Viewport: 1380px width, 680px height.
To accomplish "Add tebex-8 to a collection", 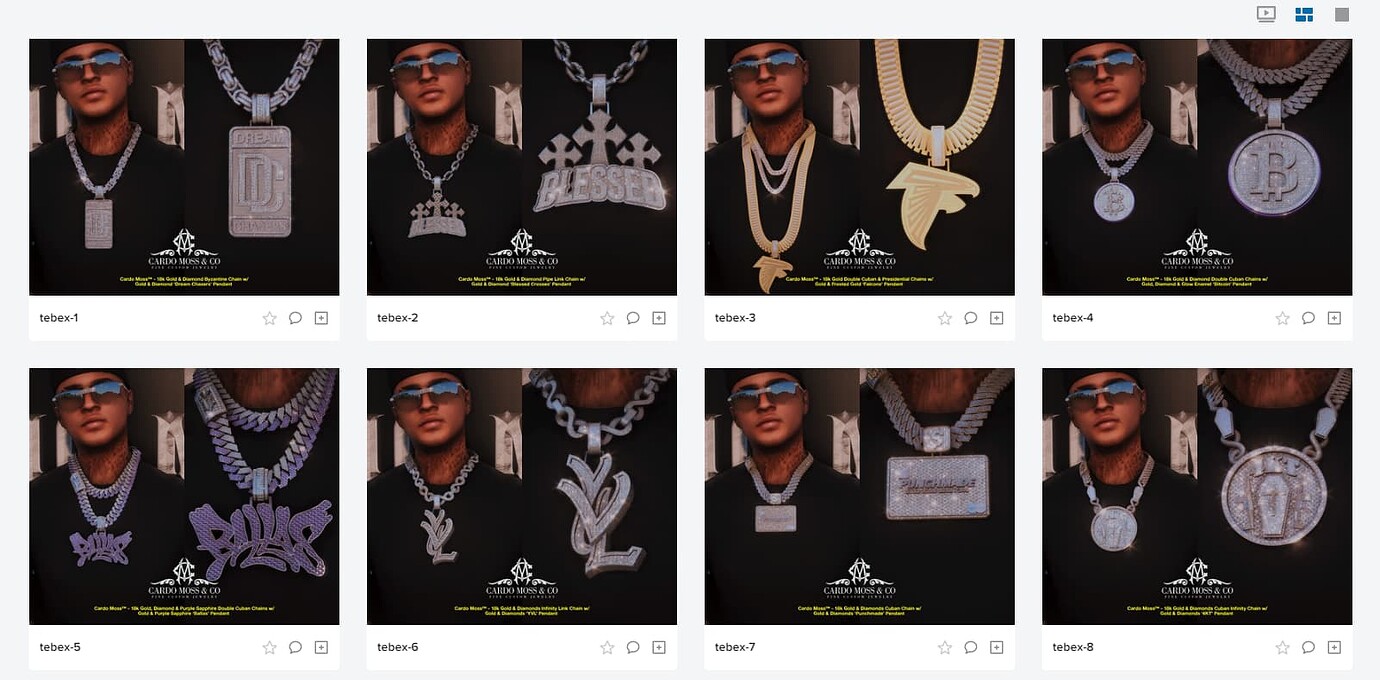I will pyautogui.click(x=1334, y=647).
